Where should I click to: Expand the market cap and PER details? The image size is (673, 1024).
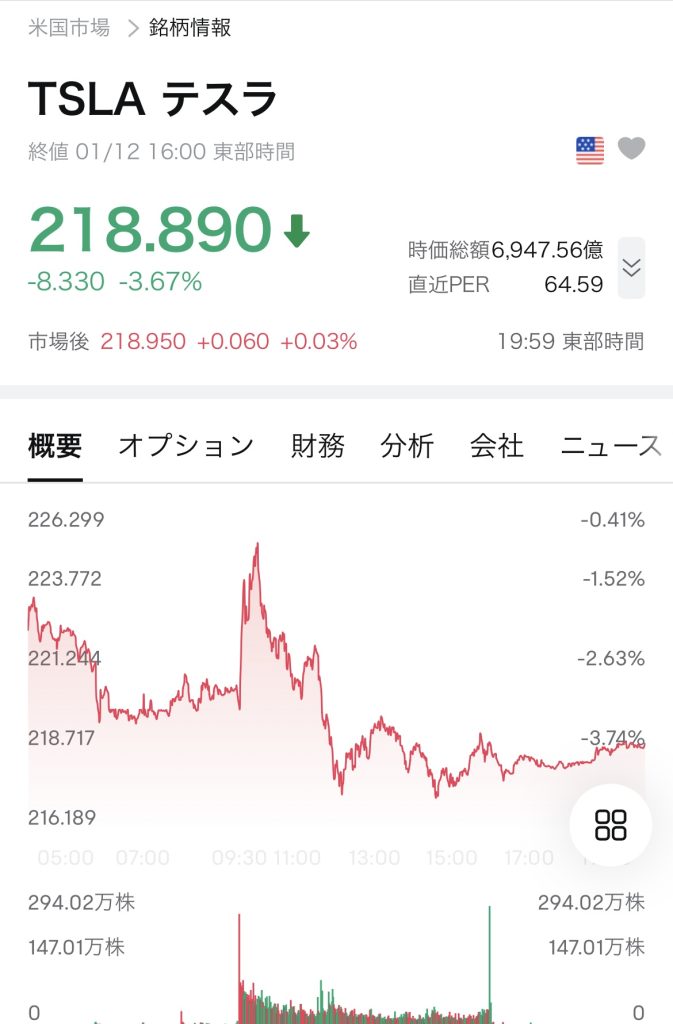tap(631, 268)
